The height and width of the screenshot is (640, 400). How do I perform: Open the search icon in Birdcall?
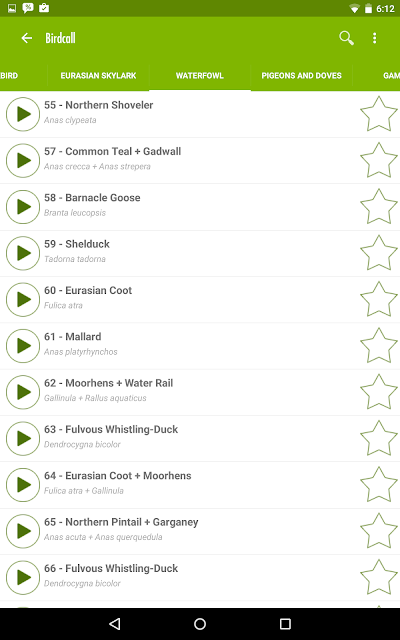coord(346,38)
